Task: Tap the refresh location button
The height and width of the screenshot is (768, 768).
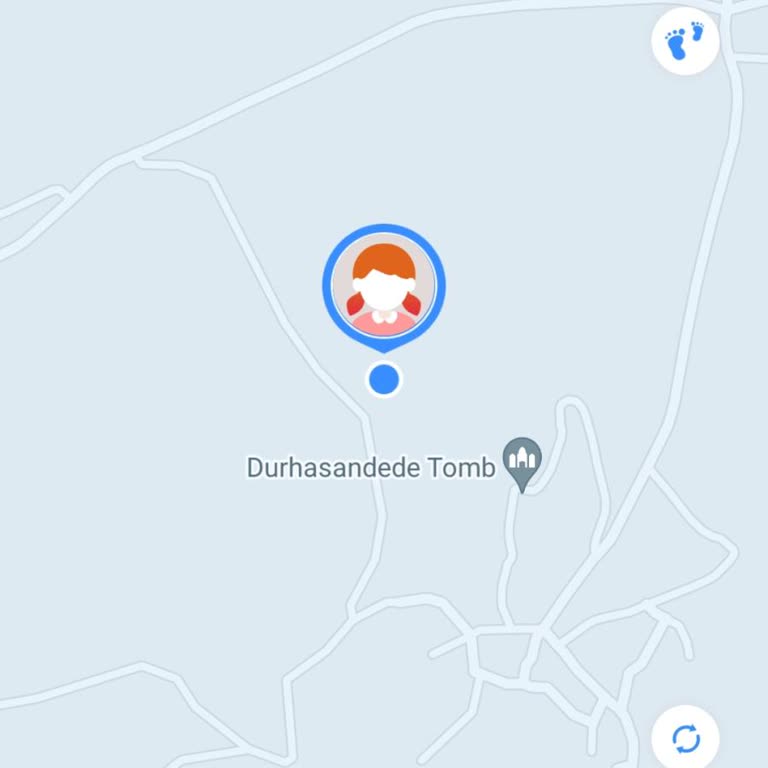Action: (685, 739)
